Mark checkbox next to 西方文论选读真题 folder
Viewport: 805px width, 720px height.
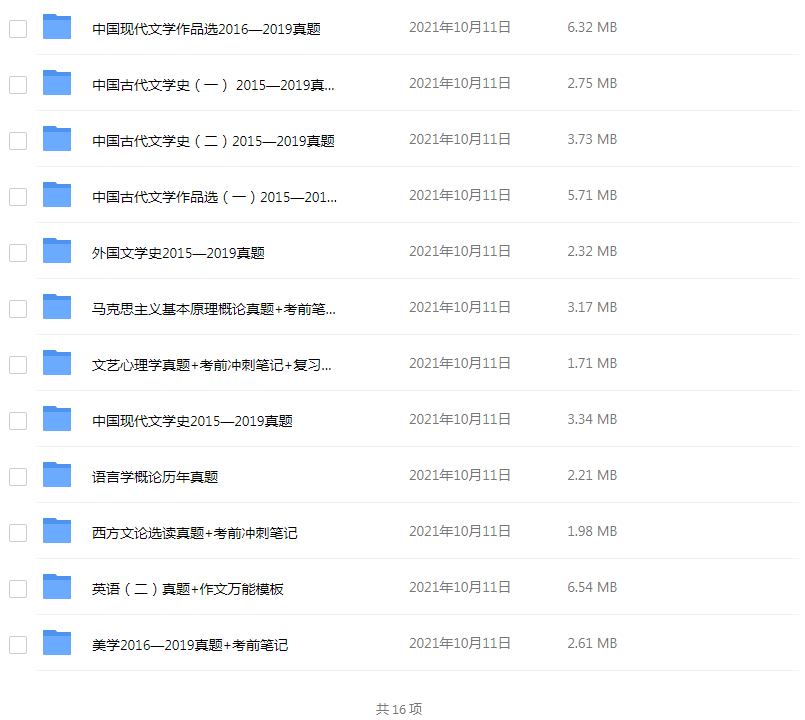[x=18, y=533]
